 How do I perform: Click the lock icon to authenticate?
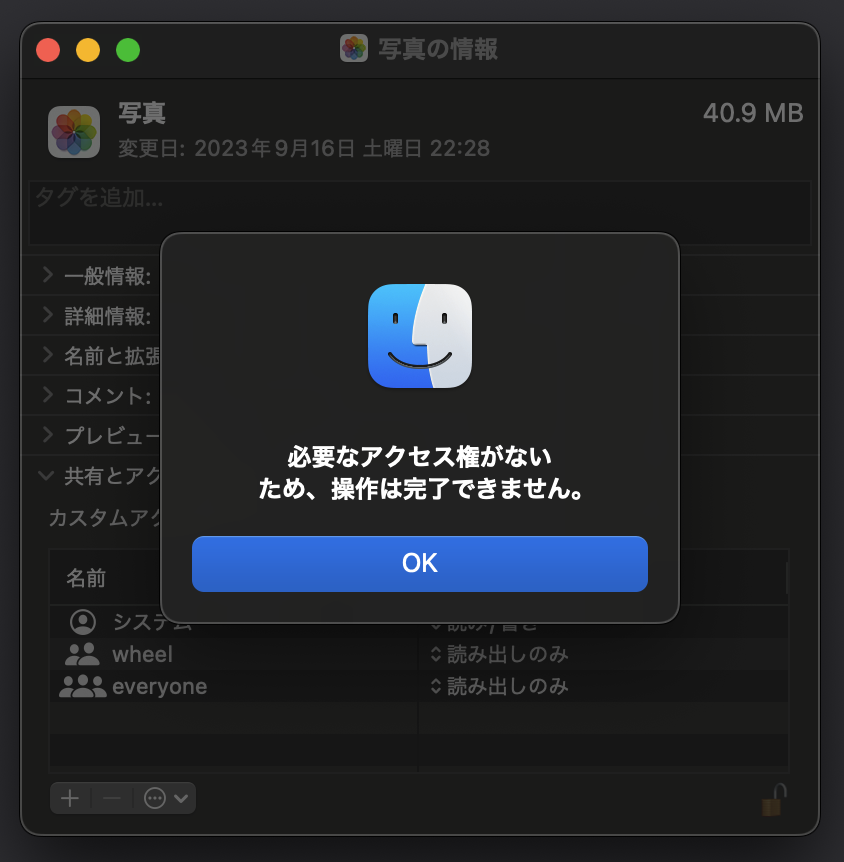click(772, 800)
